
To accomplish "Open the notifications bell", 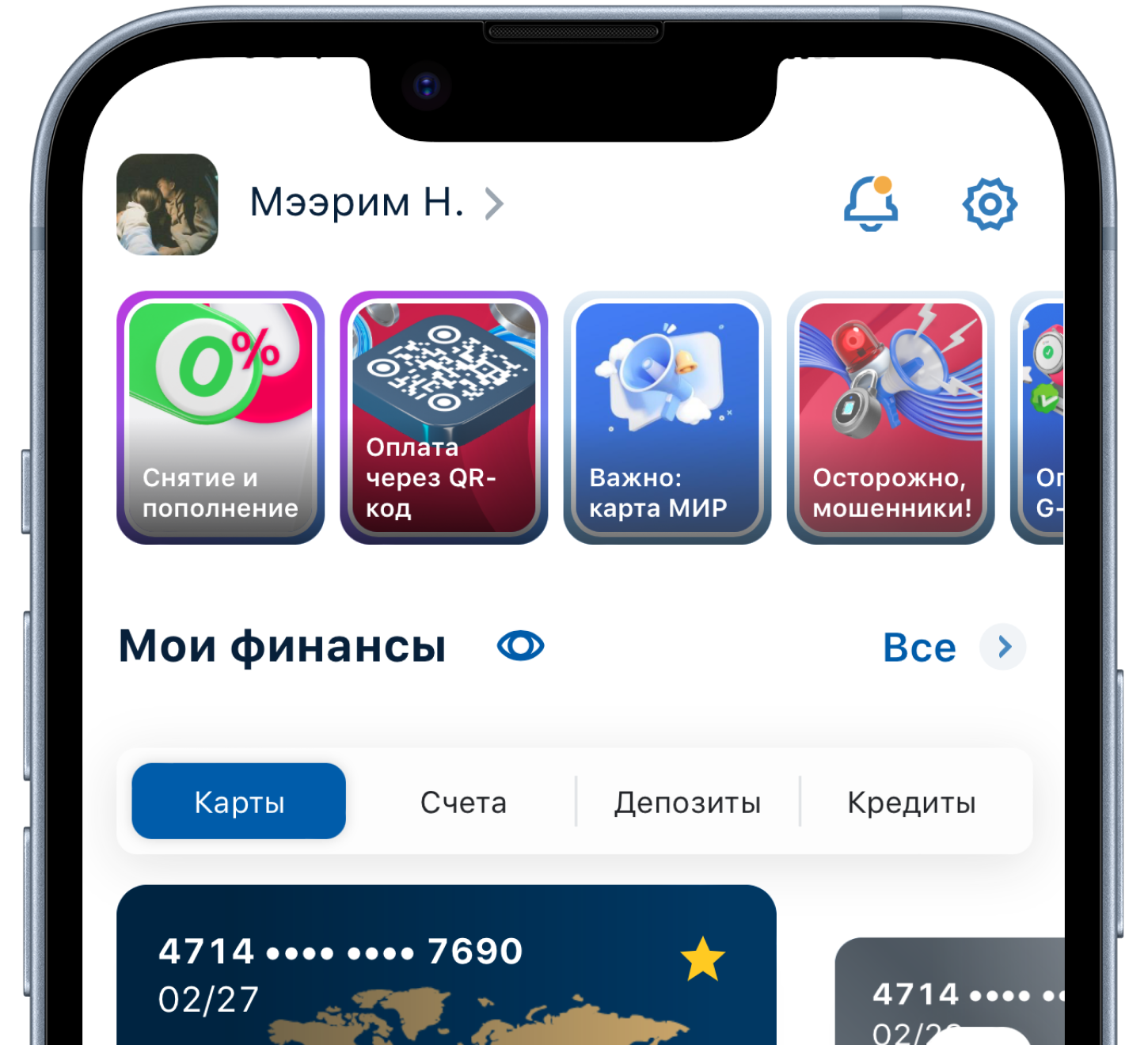I will [x=870, y=204].
